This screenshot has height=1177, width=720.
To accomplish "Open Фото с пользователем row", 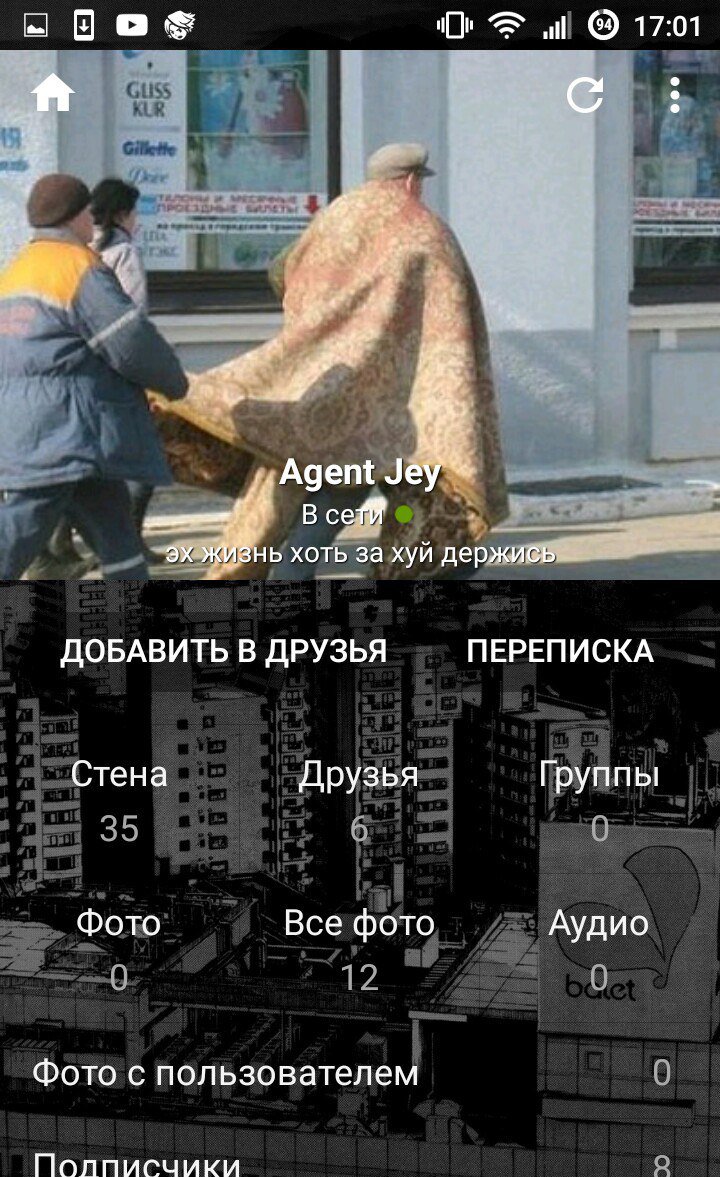I will [x=360, y=1072].
